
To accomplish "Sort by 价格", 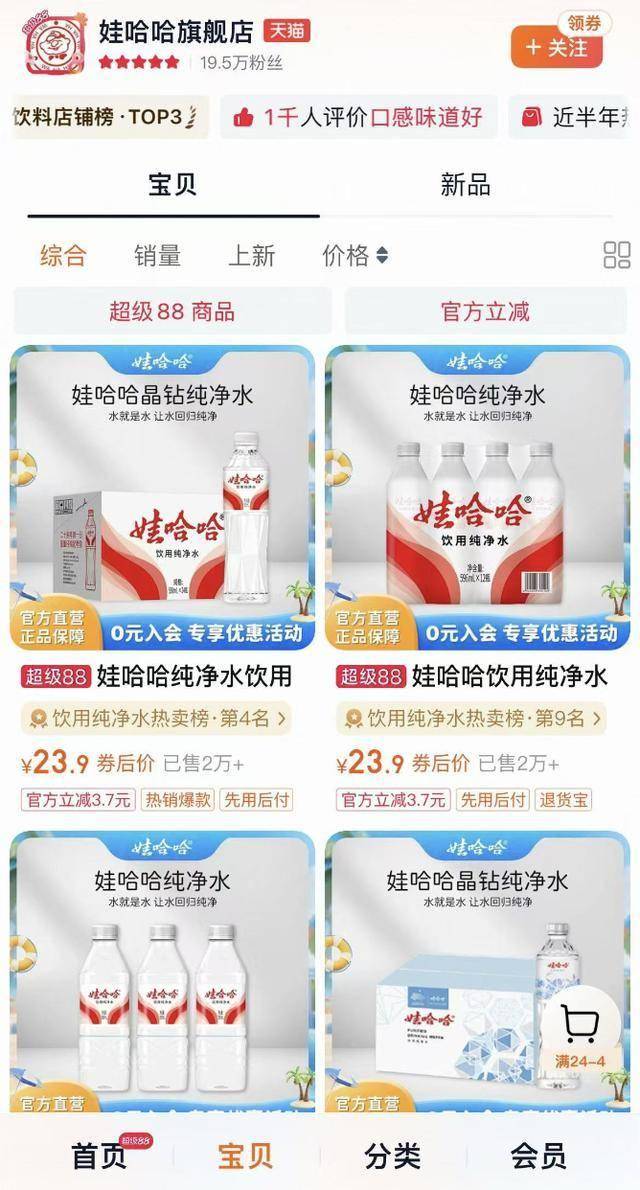I will tap(354, 256).
